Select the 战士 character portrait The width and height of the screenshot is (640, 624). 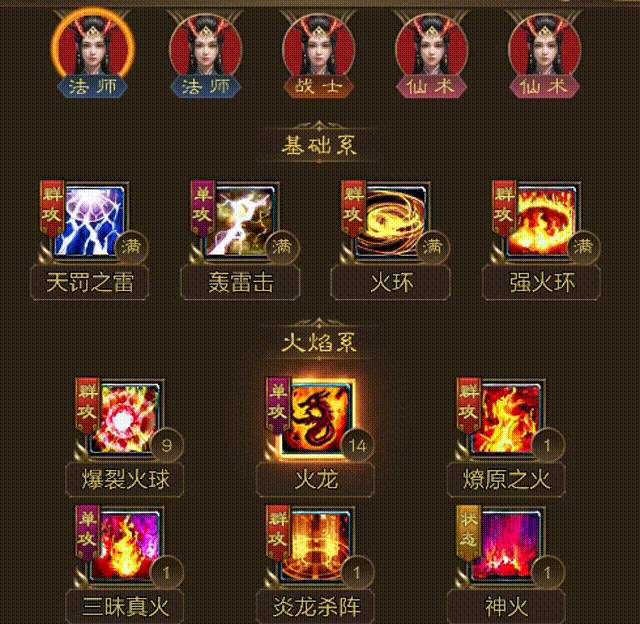click(319, 50)
